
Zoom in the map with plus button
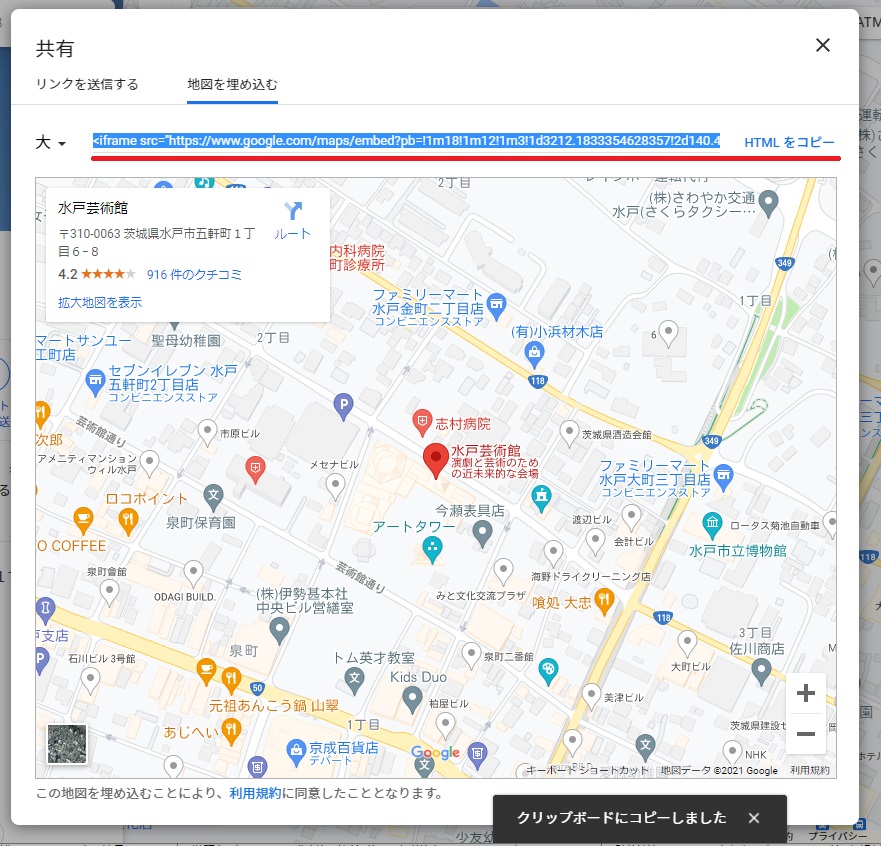tap(805, 694)
